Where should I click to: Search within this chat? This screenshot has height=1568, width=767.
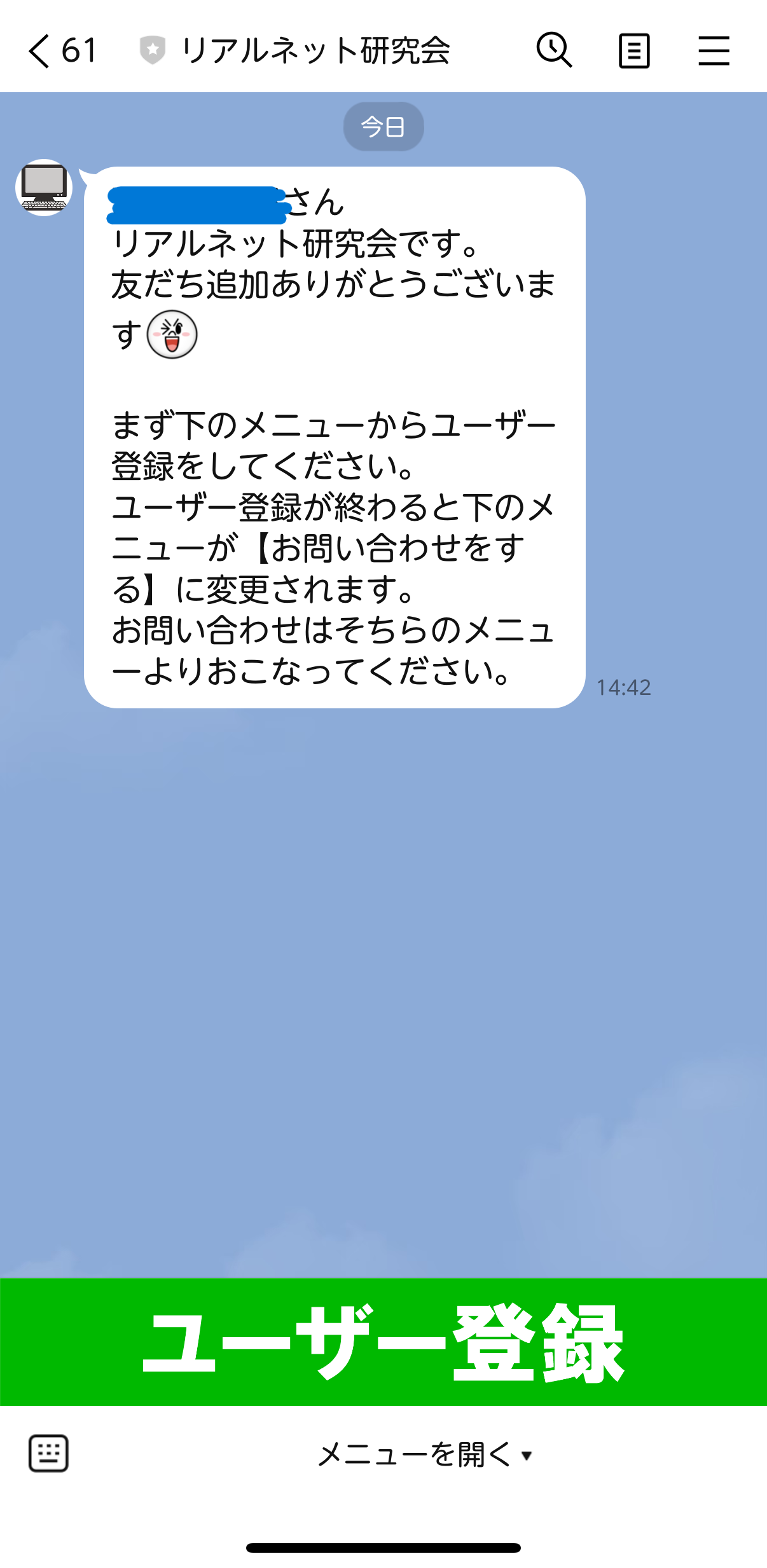(554, 50)
